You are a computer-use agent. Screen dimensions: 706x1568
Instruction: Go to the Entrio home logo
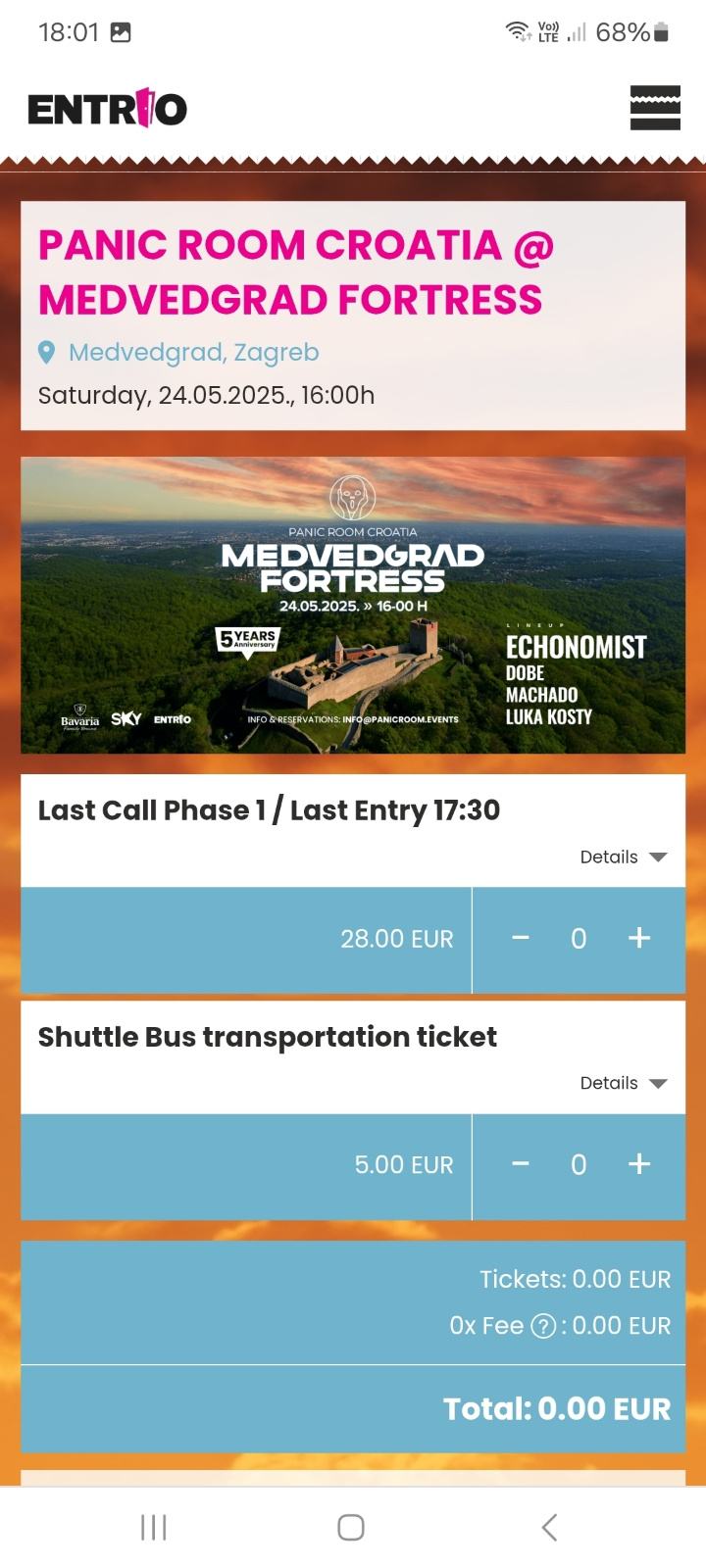click(107, 109)
